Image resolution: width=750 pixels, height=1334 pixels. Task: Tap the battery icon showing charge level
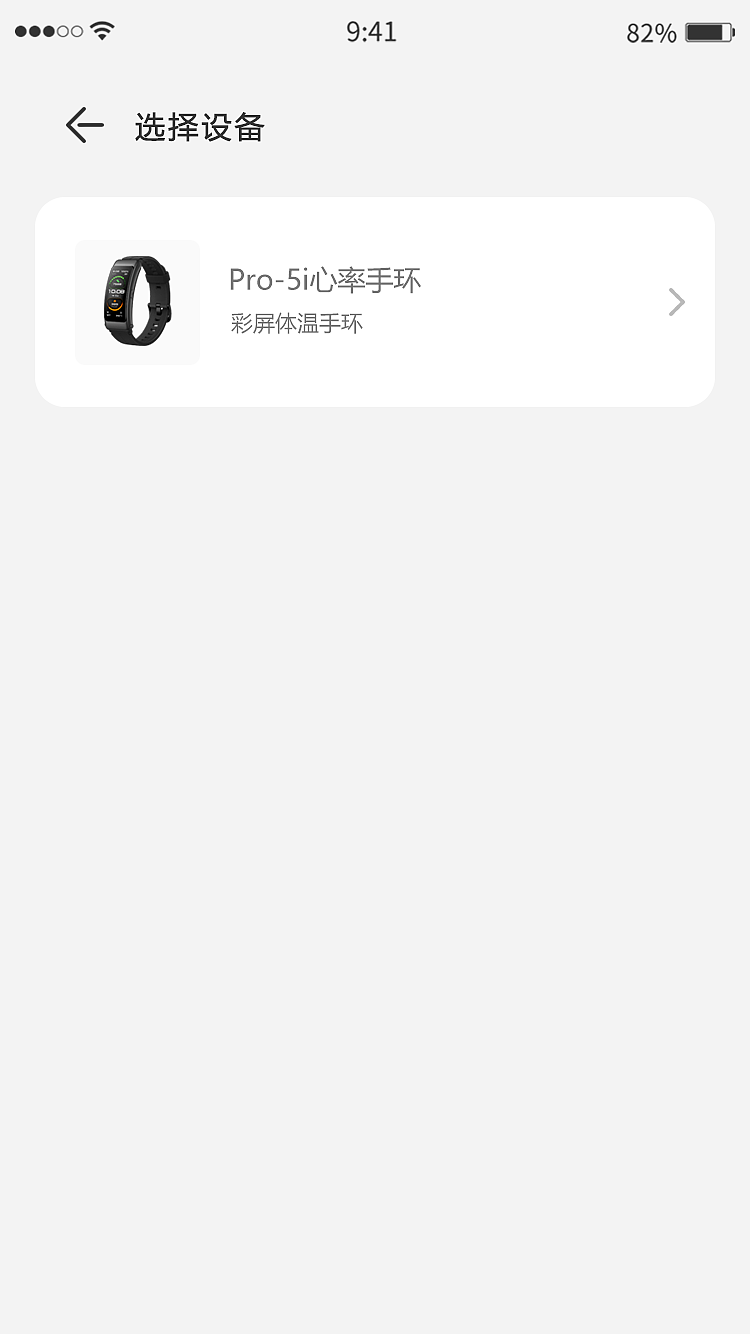click(x=706, y=31)
